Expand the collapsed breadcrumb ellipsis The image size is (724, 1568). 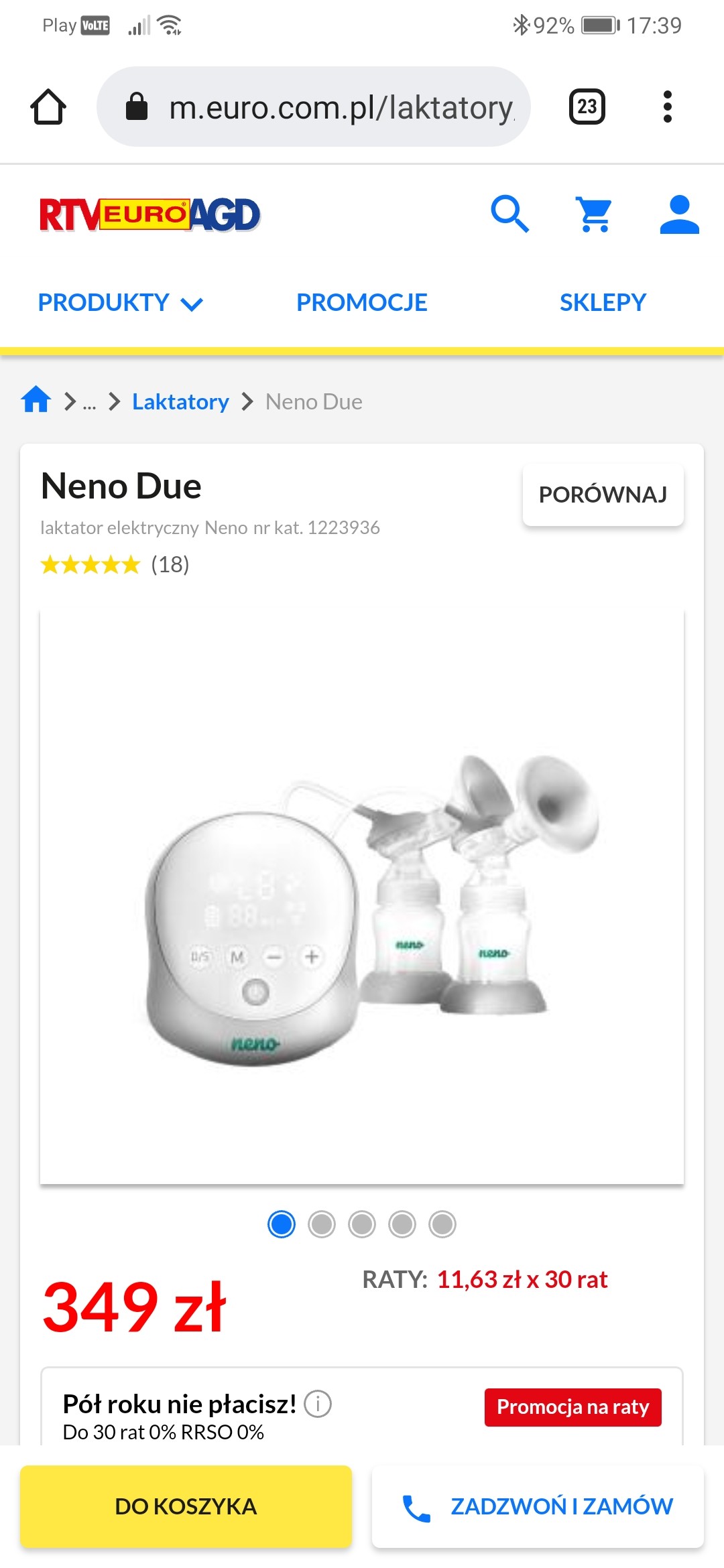pos(89,402)
